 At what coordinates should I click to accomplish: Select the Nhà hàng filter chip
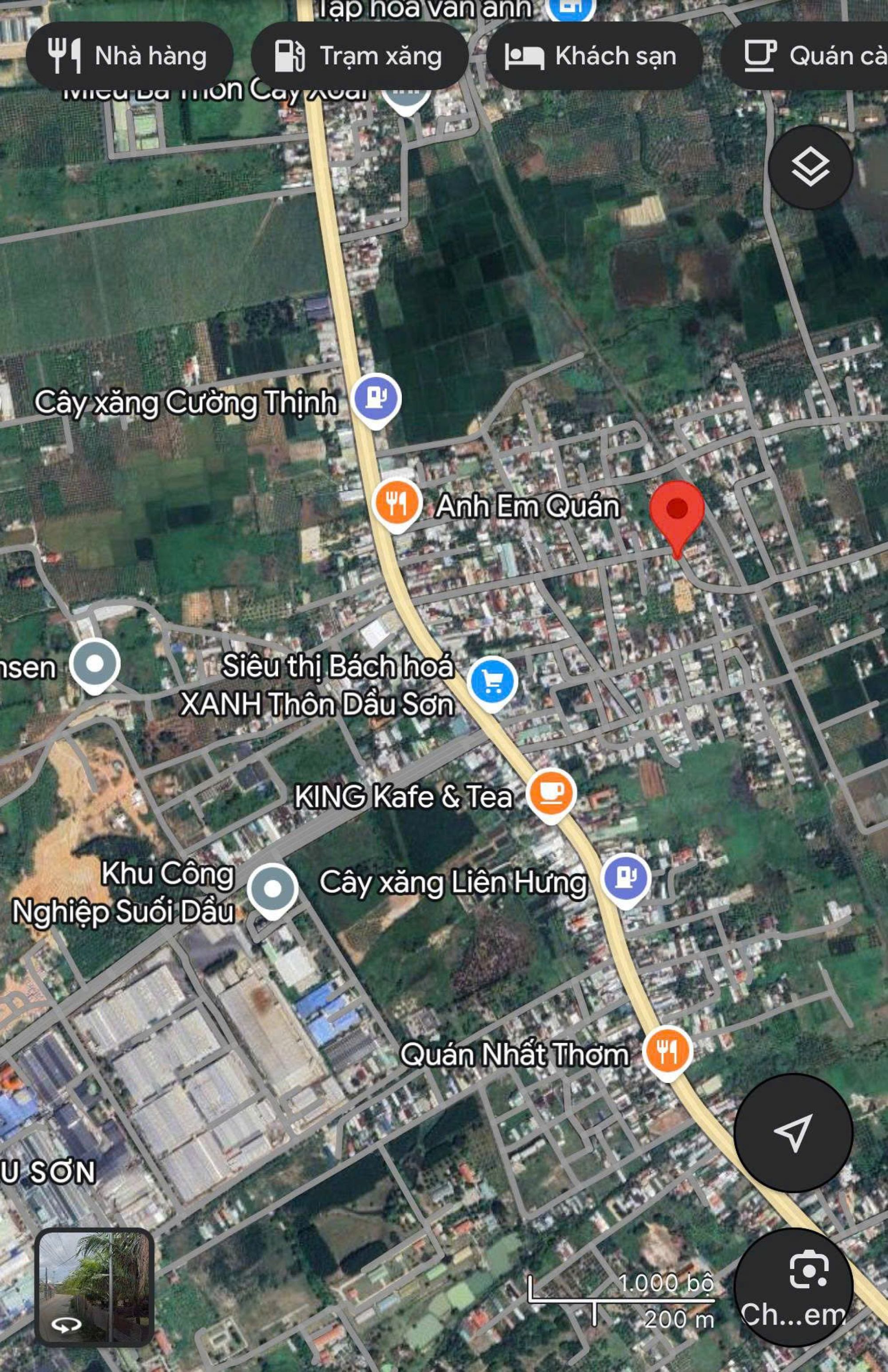(129, 56)
